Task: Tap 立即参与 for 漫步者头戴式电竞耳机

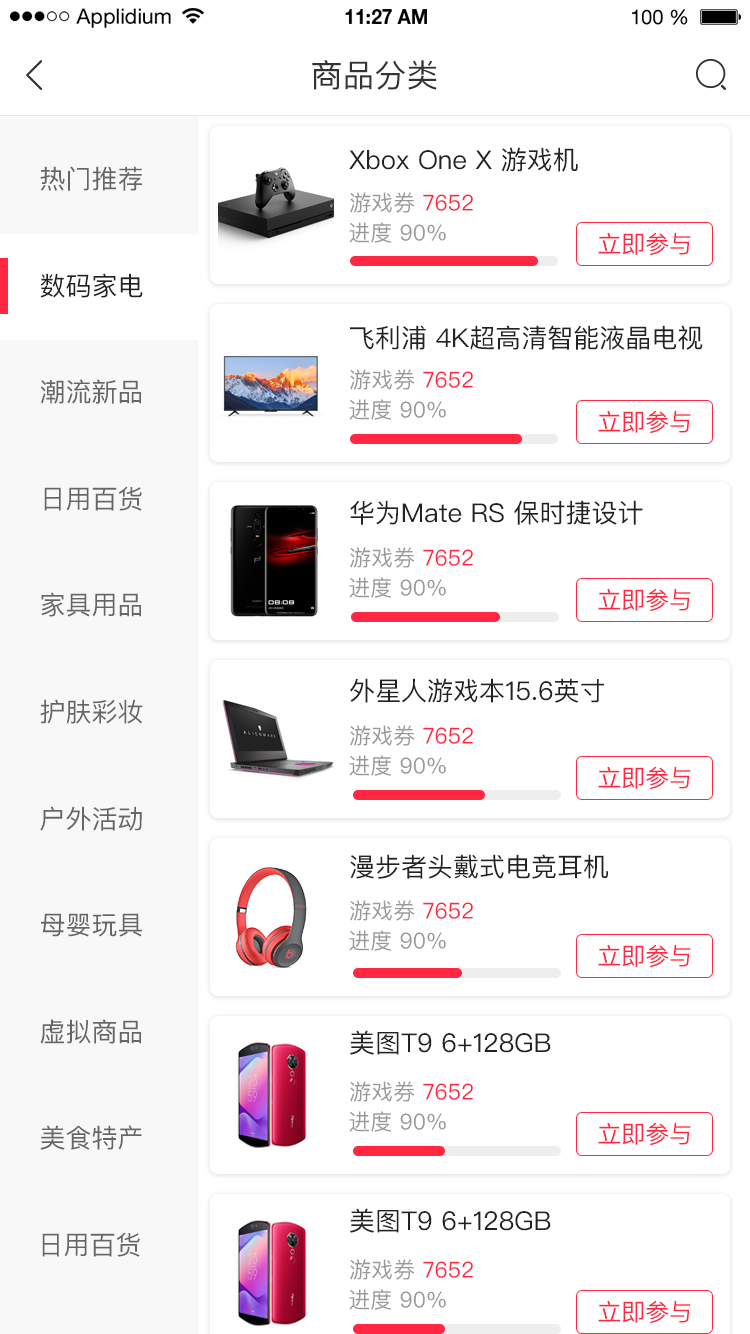Action: [644, 956]
